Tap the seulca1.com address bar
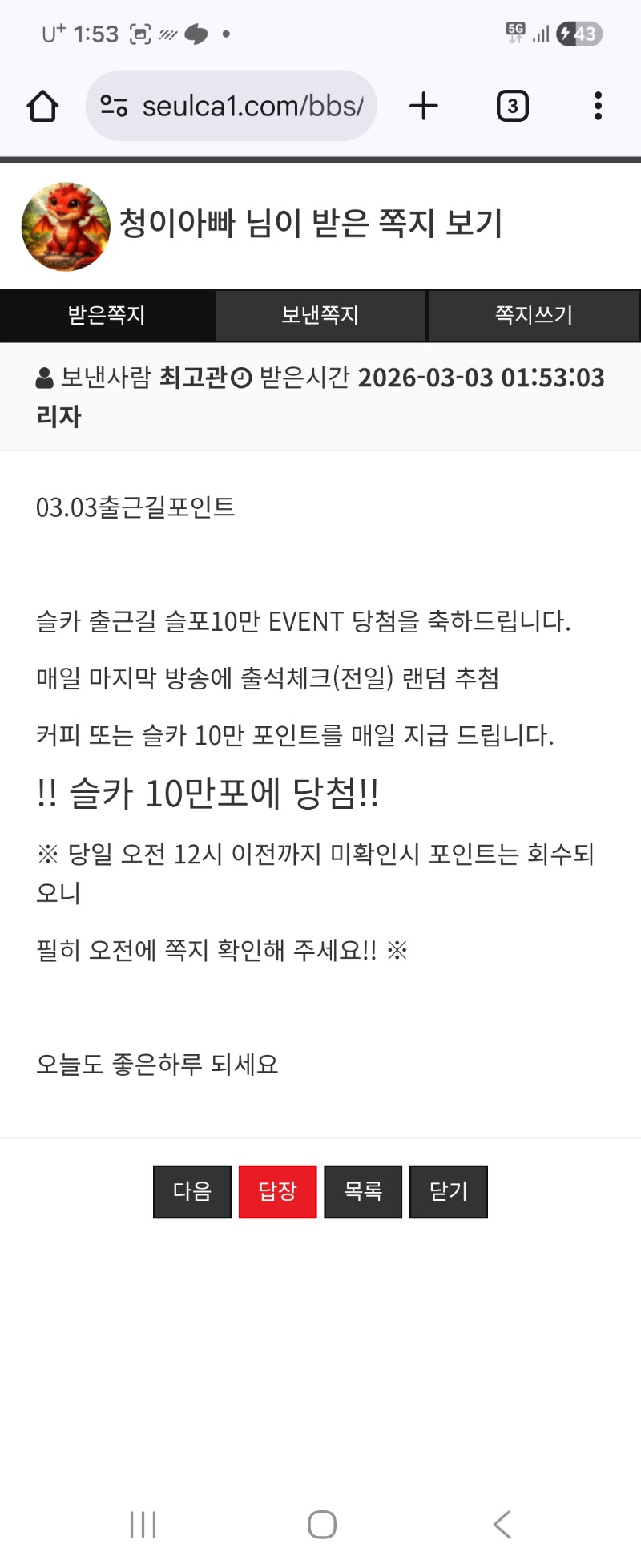641x1568 pixels. click(x=232, y=106)
